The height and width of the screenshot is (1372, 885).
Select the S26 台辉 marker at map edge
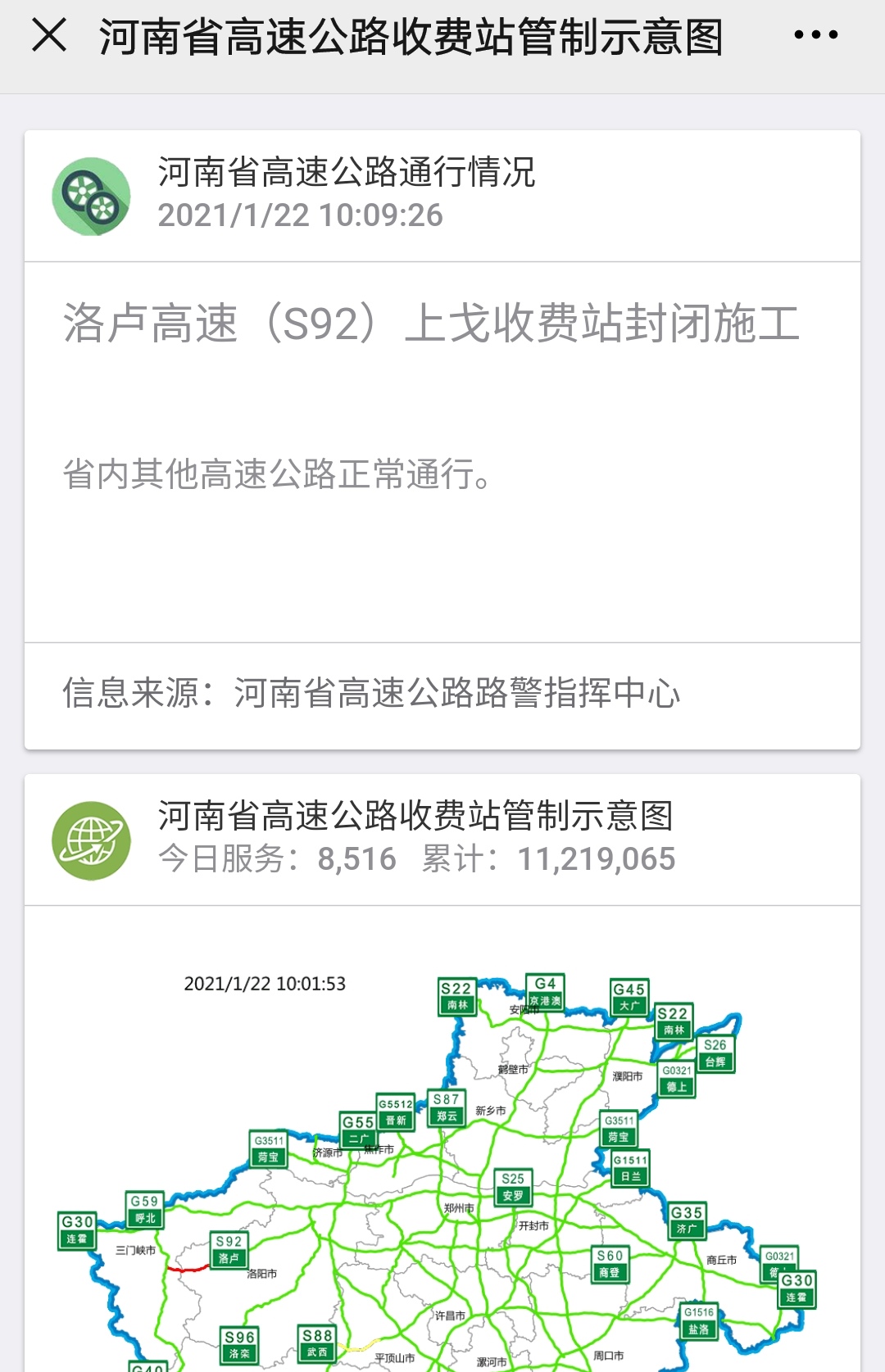coord(715,1050)
